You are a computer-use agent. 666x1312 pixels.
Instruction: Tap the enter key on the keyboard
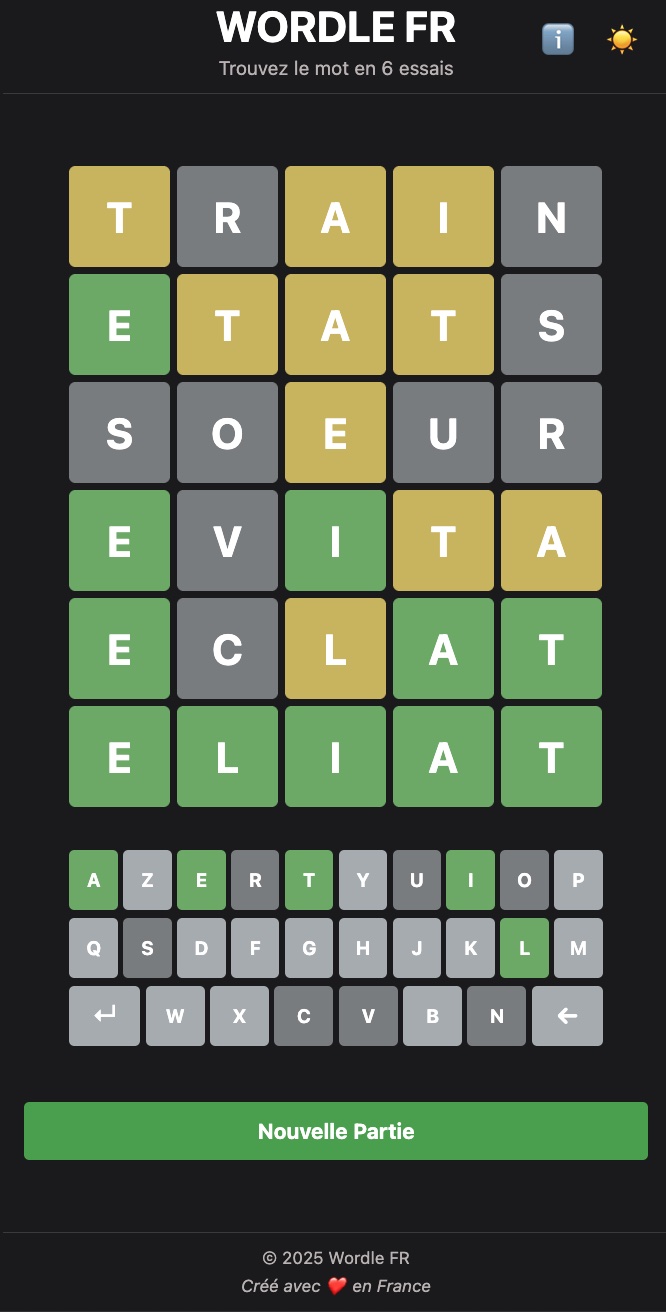point(104,1016)
